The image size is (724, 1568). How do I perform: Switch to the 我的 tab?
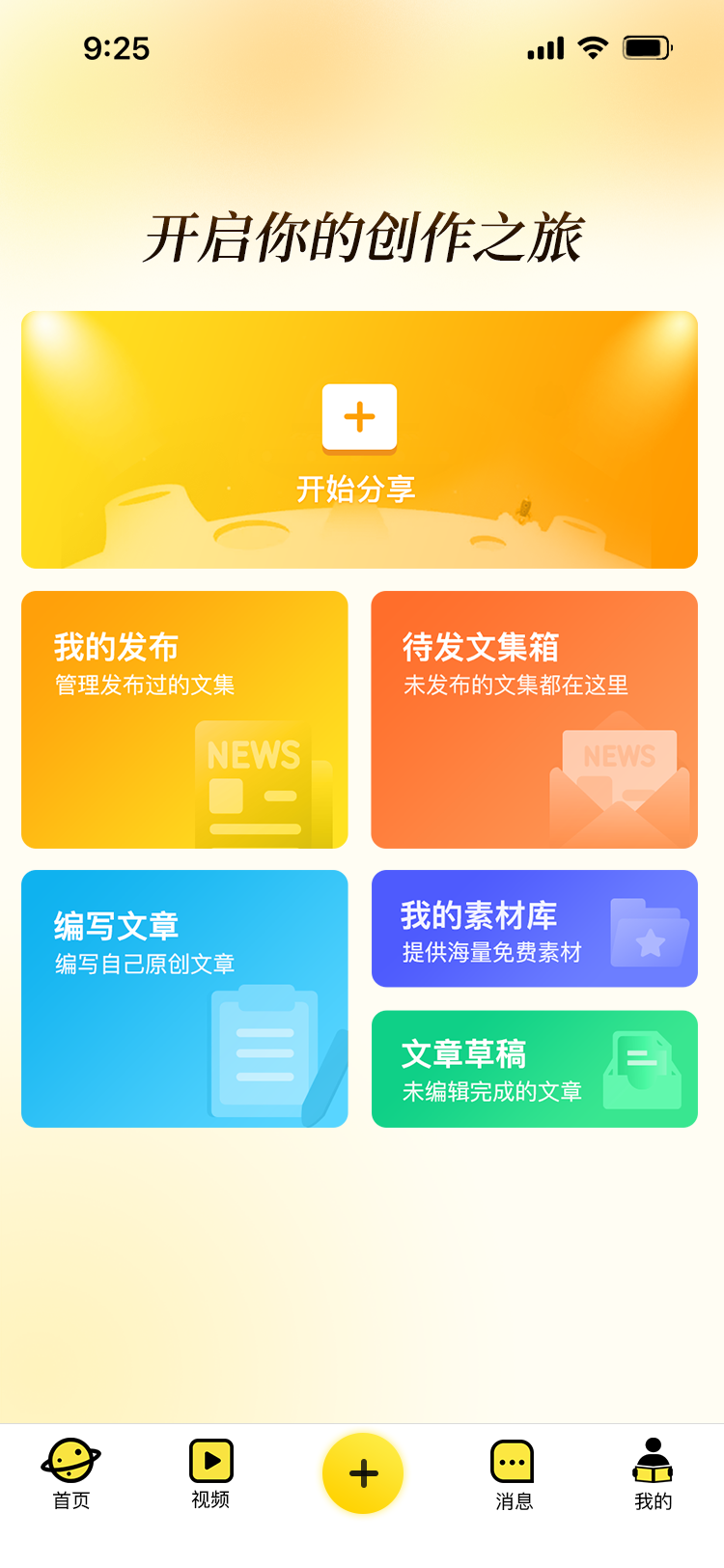coord(654,1474)
